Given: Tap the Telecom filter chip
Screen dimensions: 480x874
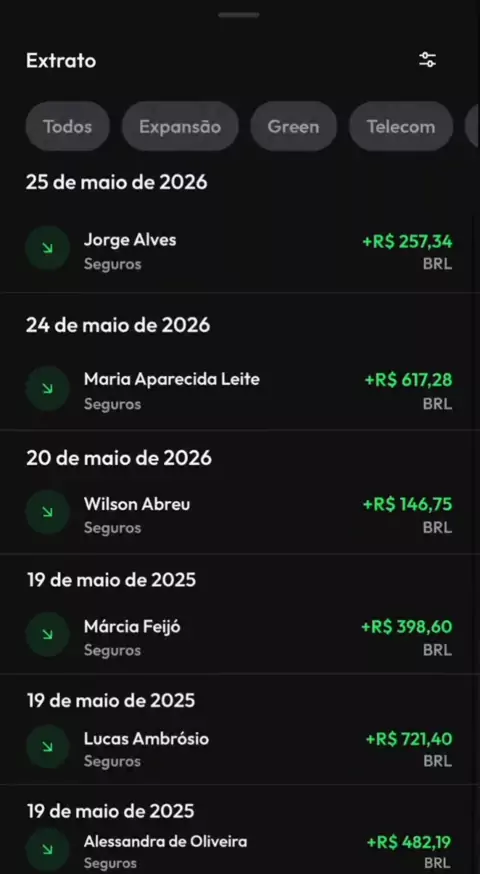Looking at the screenshot, I should pos(401,127).
